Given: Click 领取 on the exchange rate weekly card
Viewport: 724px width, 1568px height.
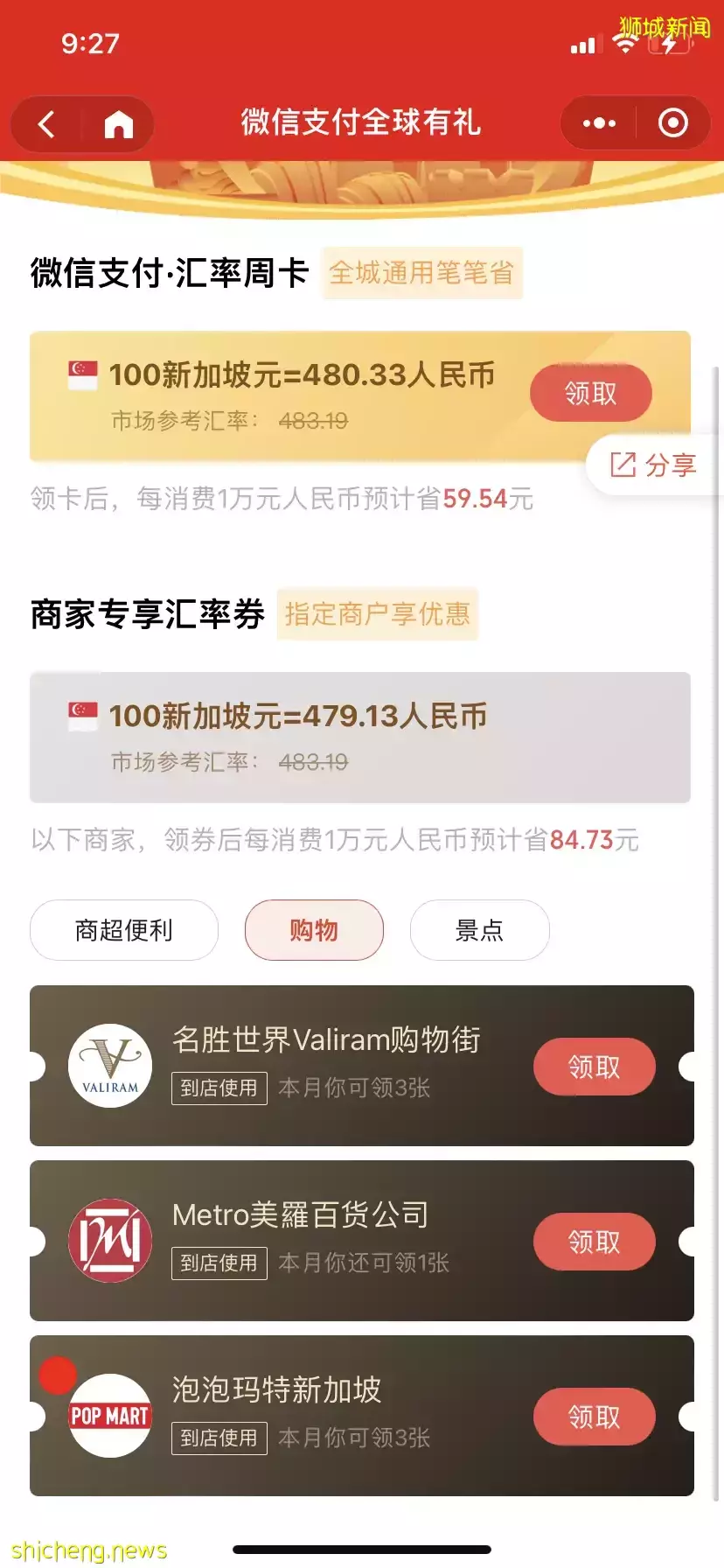Looking at the screenshot, I should tap(590, 393).
